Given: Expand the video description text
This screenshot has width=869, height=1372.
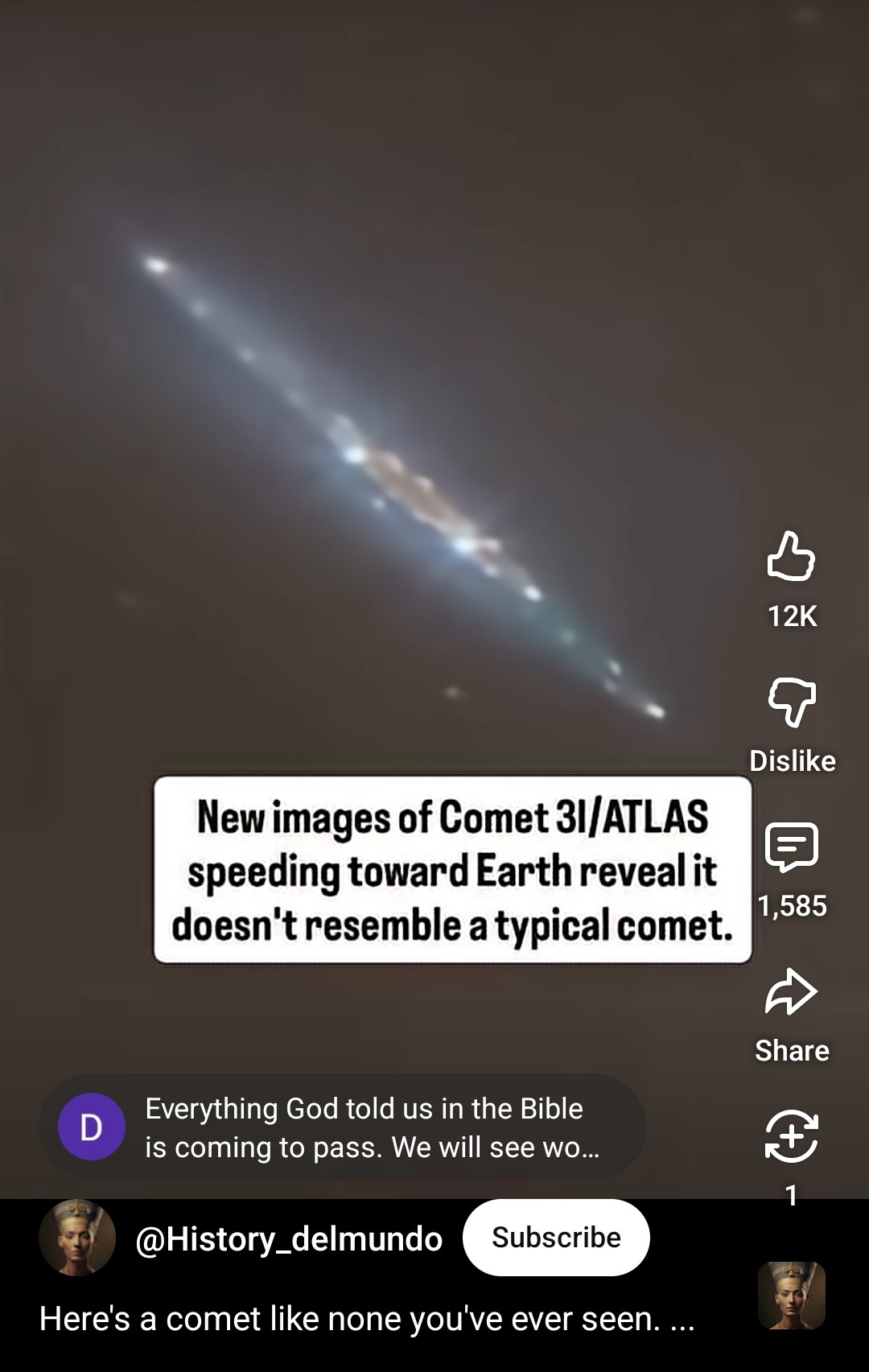Looking at the screenshot, I should 366,1319.
